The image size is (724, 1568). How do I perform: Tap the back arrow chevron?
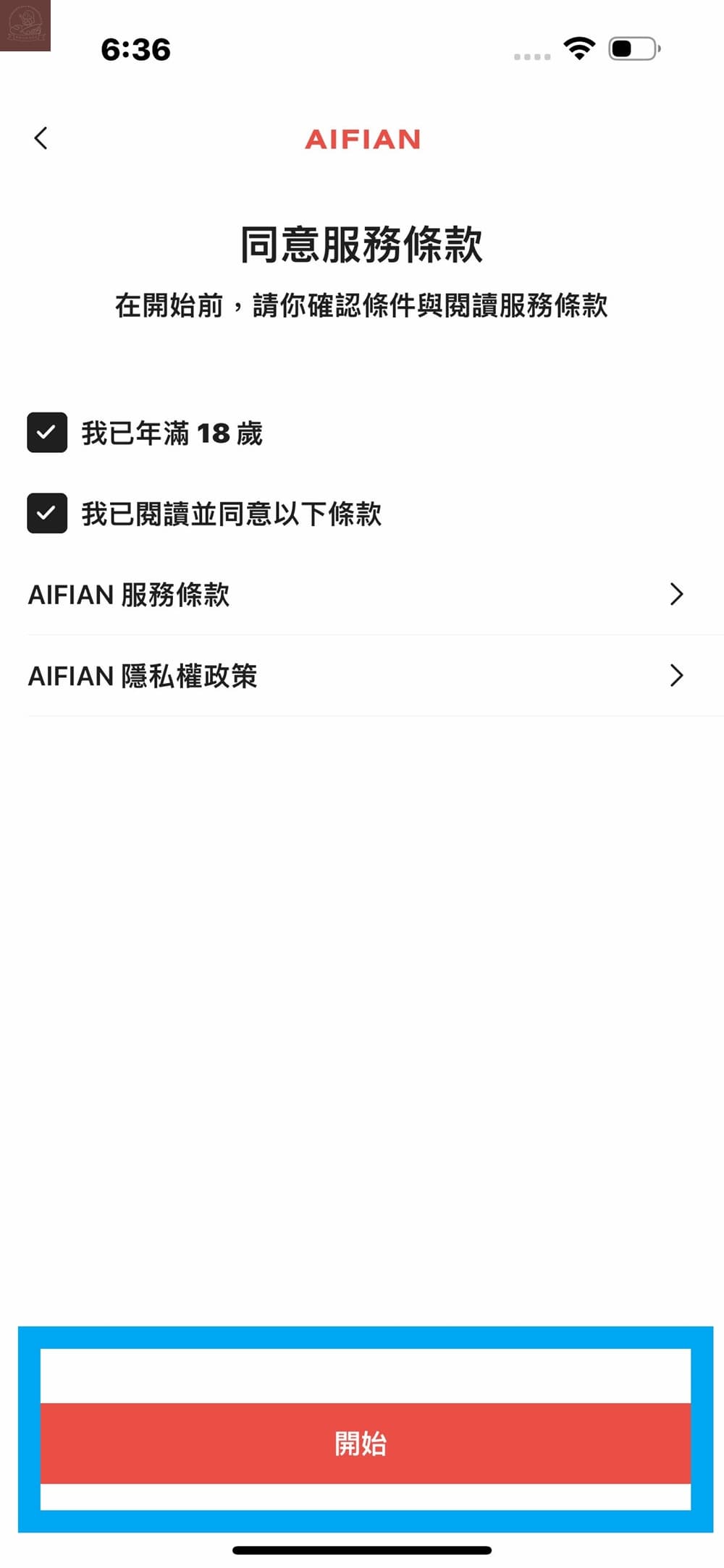pyautogui.click(x=41, y=139)
